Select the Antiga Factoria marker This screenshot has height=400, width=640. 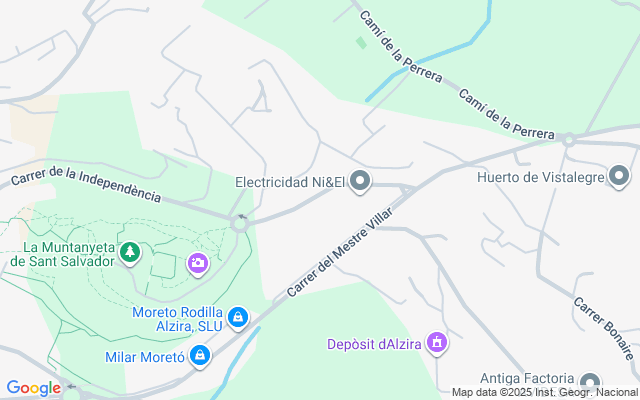[x=590, y=381]
